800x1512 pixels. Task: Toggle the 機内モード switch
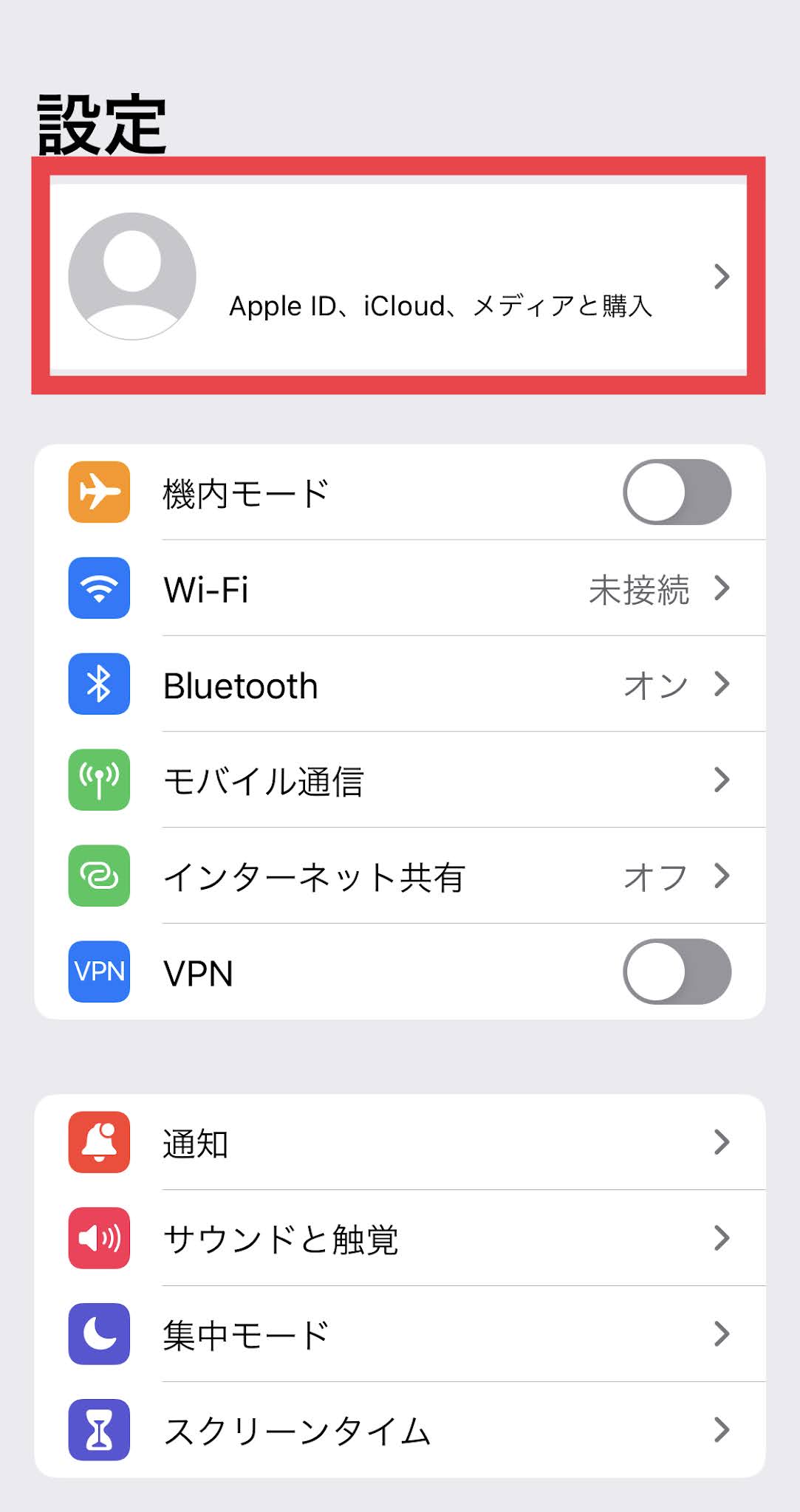[x=677, y=492]
